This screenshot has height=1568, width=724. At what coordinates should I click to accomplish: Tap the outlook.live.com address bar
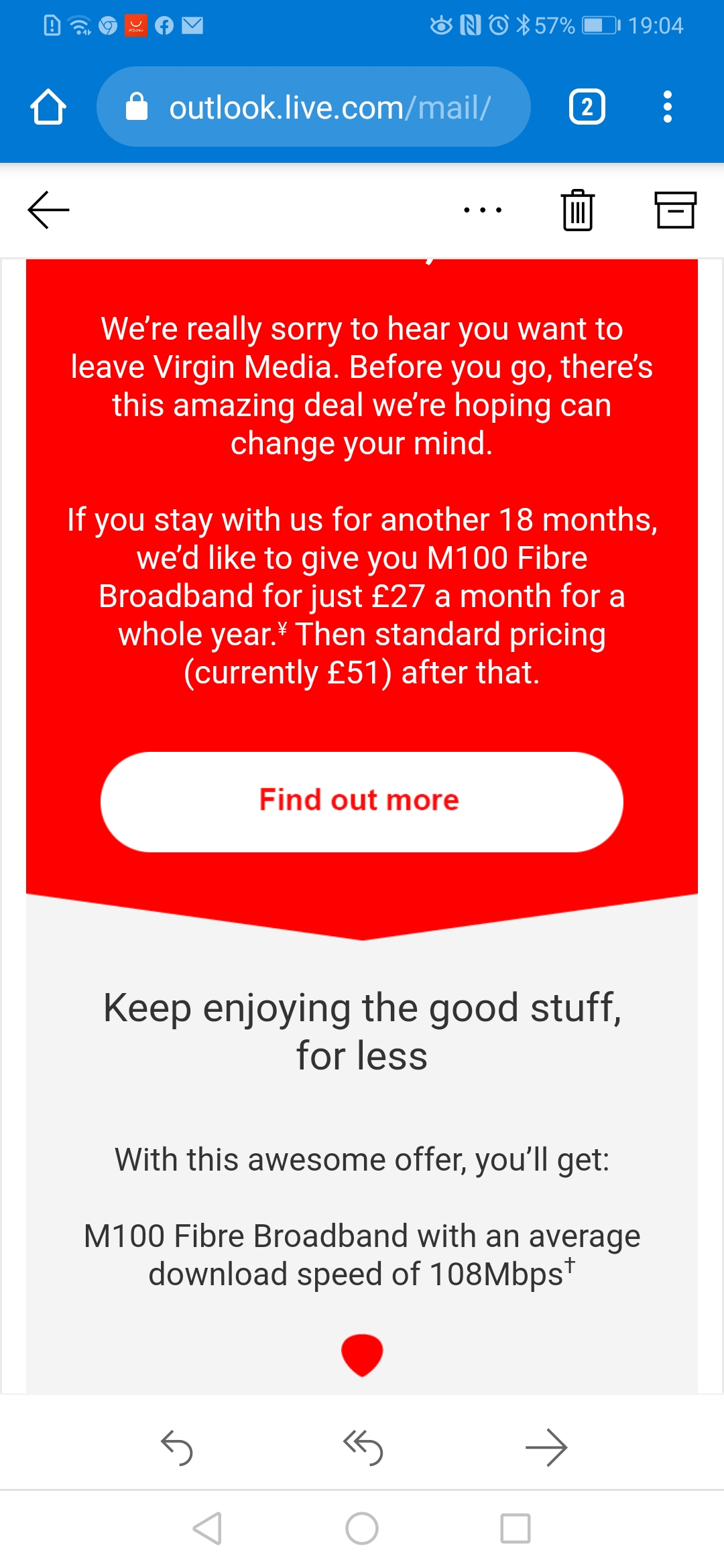click(x=314, y=107)
